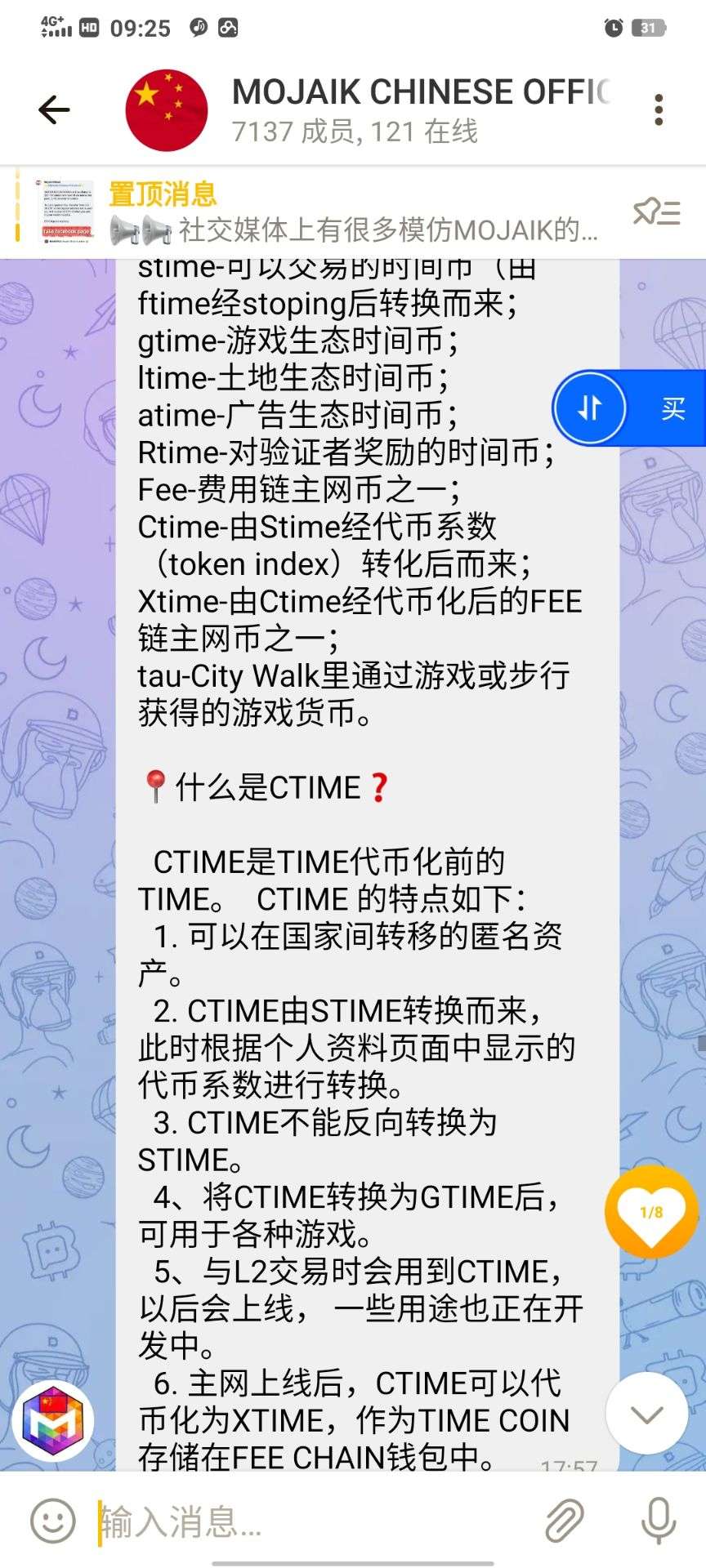Record a voice message with microphone
Image resolution: width=706 pixels, height=1568 pixels.
659,1522
